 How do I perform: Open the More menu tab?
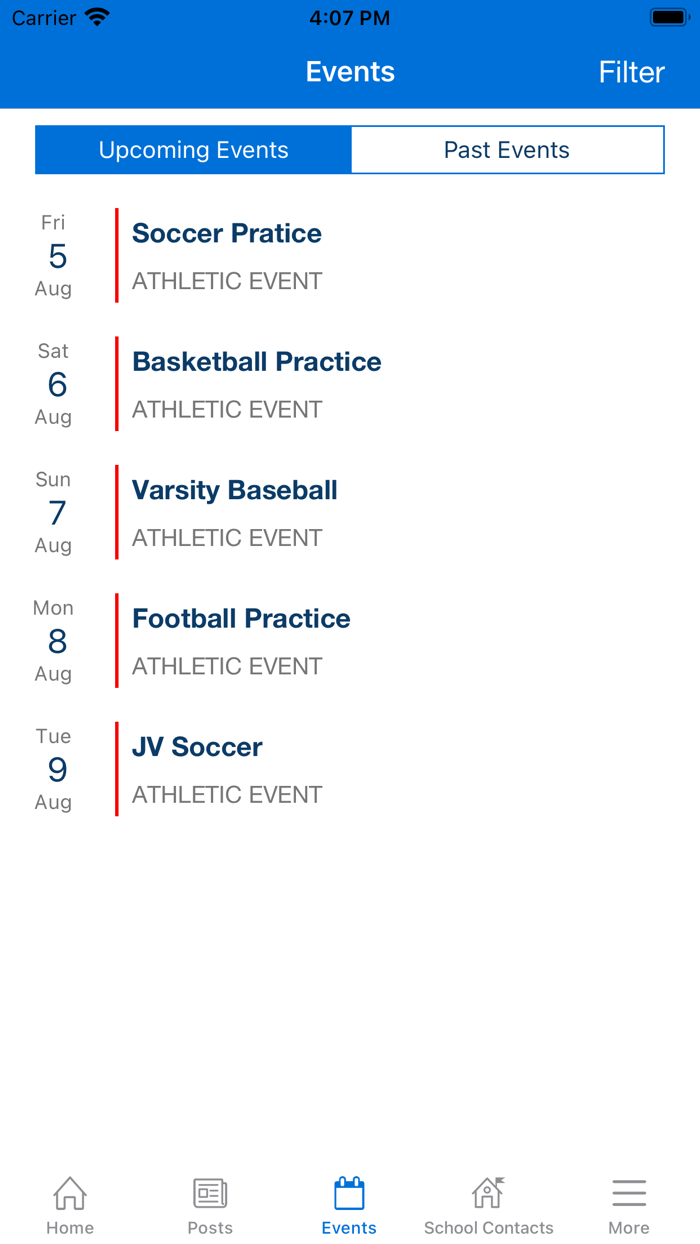pos(629,1206)
